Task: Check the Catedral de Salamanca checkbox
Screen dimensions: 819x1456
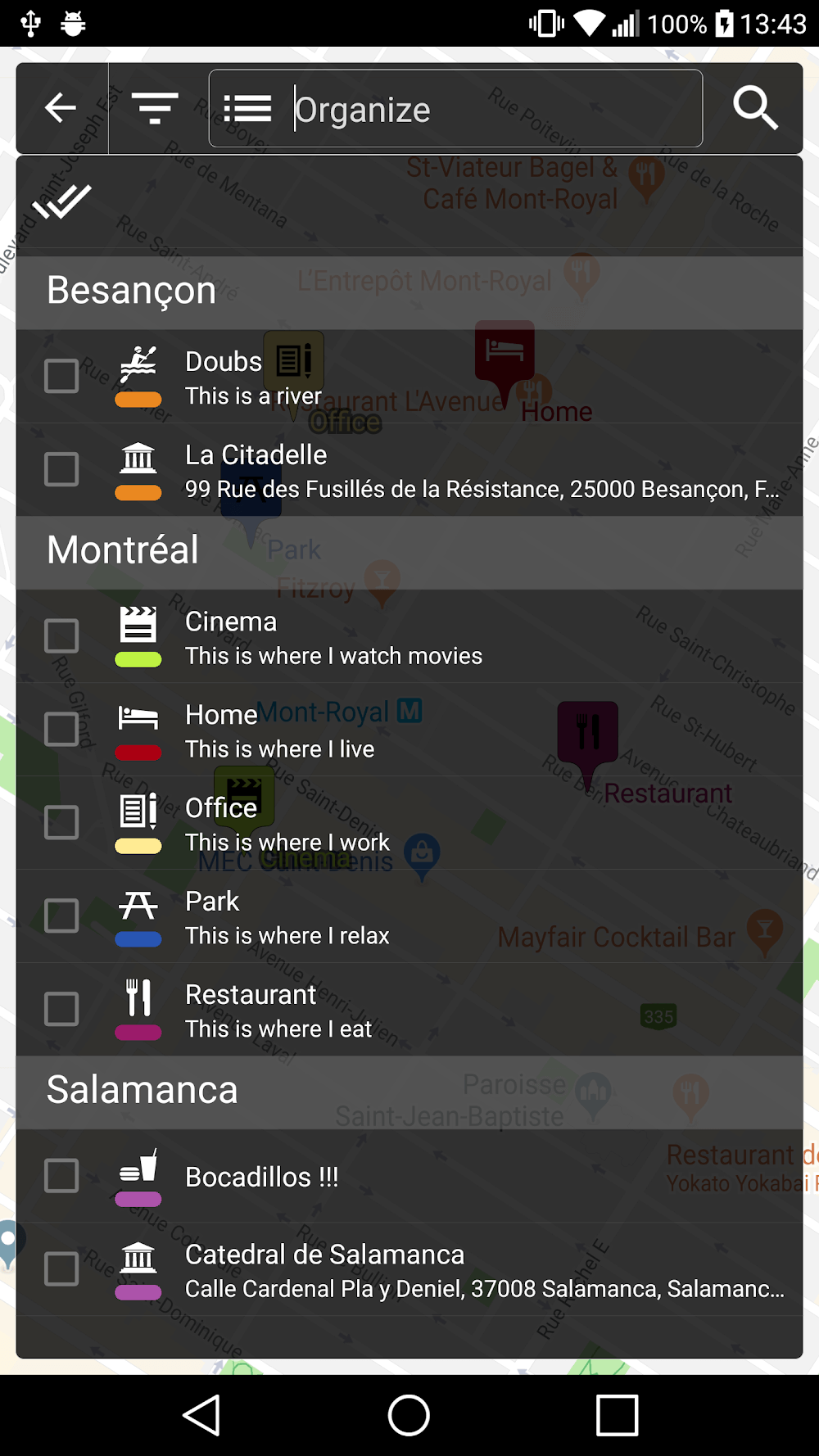Action: pyautogui.click(x=61, y=1269)
